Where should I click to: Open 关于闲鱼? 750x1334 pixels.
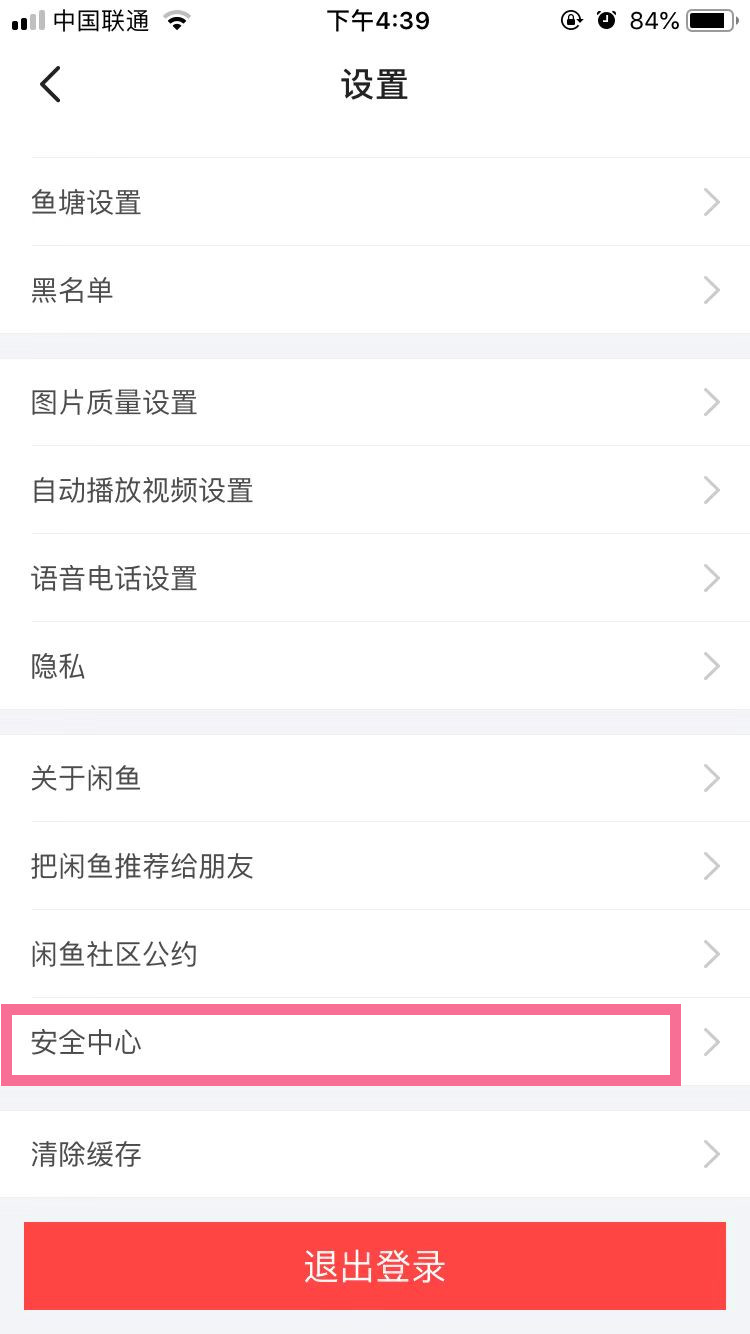tap(375, 779)
